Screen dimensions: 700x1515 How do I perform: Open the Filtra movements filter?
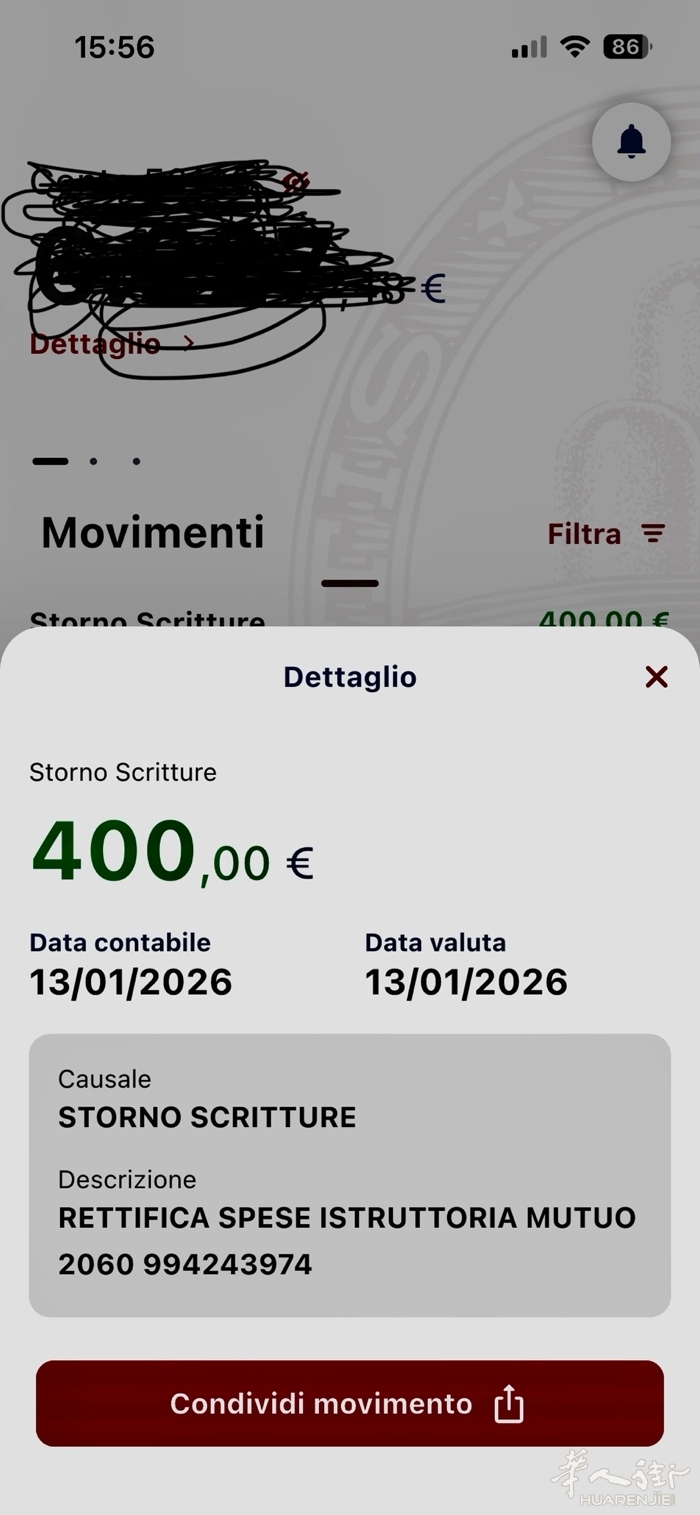pos(606,534)
